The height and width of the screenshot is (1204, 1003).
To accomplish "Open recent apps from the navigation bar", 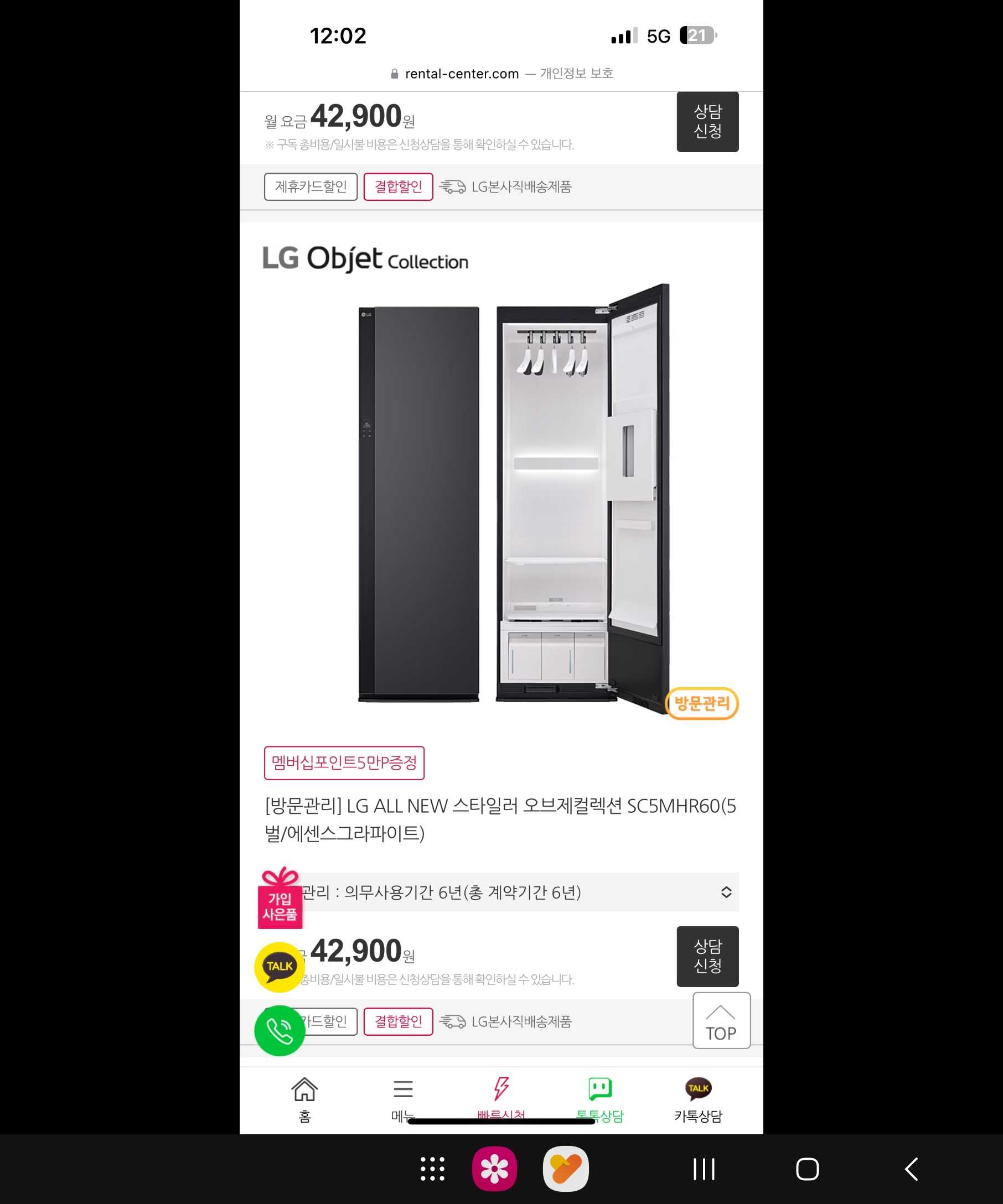I will click(x=704, y=1169).
